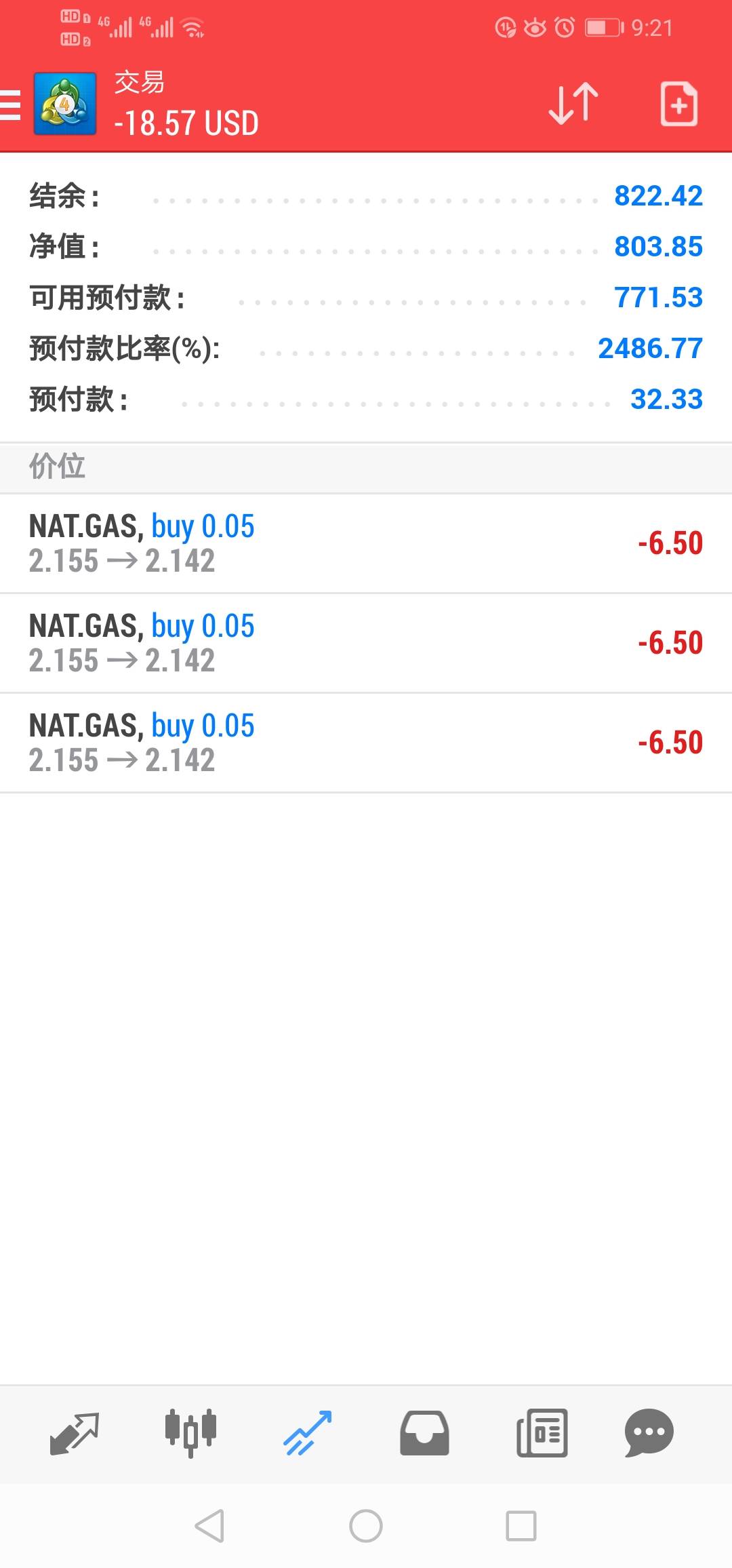Switch to the quotes tab
Screen dimensions: 732x1568
[x=75, y=1433]
